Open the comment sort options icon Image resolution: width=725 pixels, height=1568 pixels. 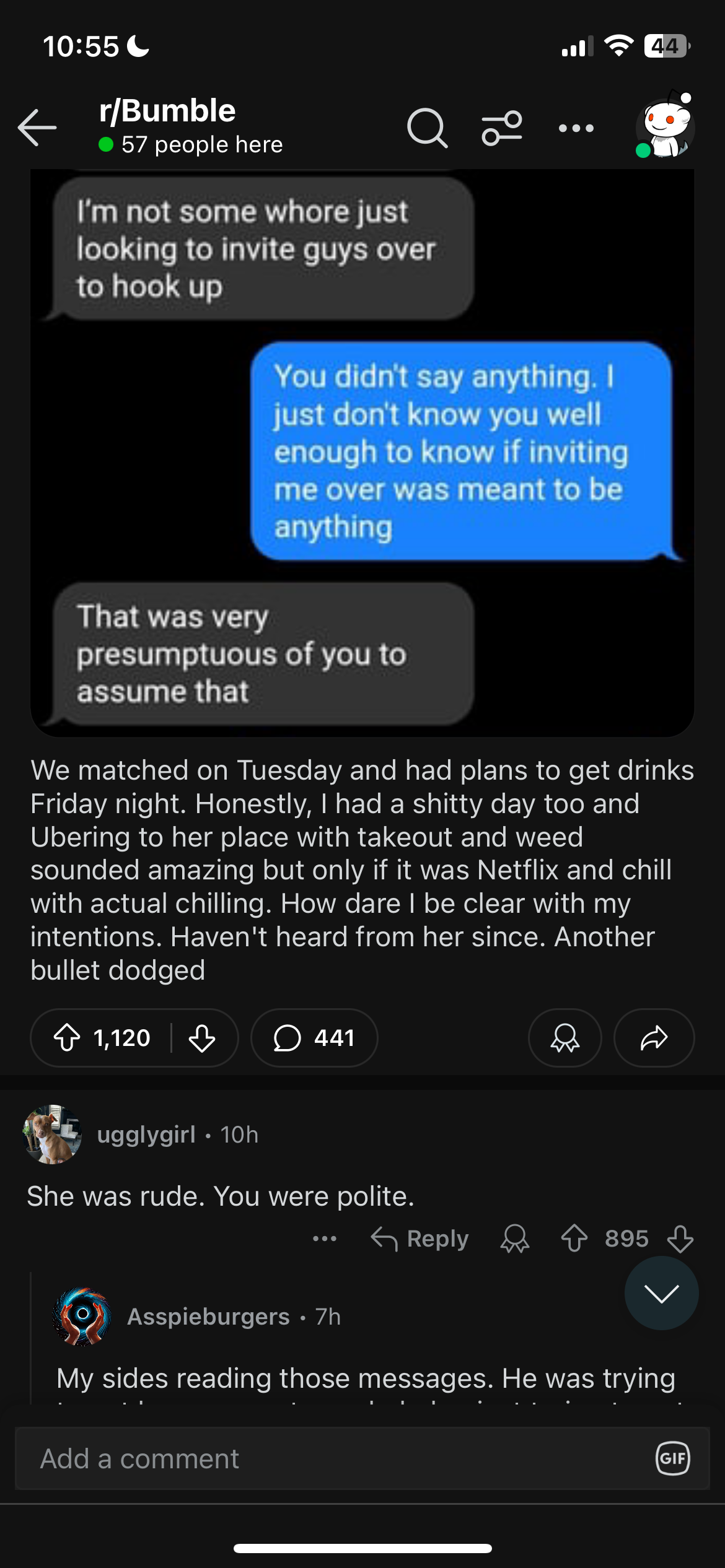coord(501,128)
